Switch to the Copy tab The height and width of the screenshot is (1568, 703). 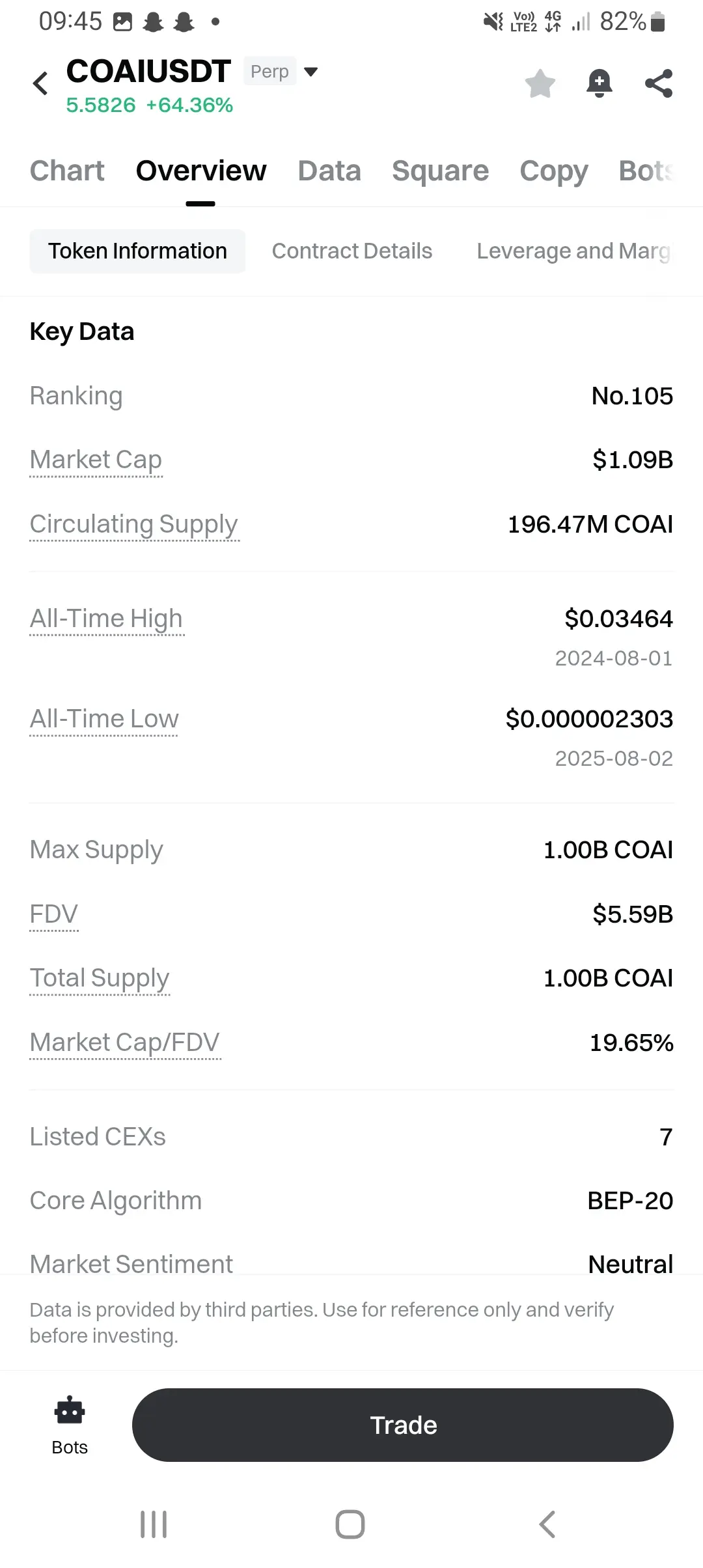(x=553, y=171)
